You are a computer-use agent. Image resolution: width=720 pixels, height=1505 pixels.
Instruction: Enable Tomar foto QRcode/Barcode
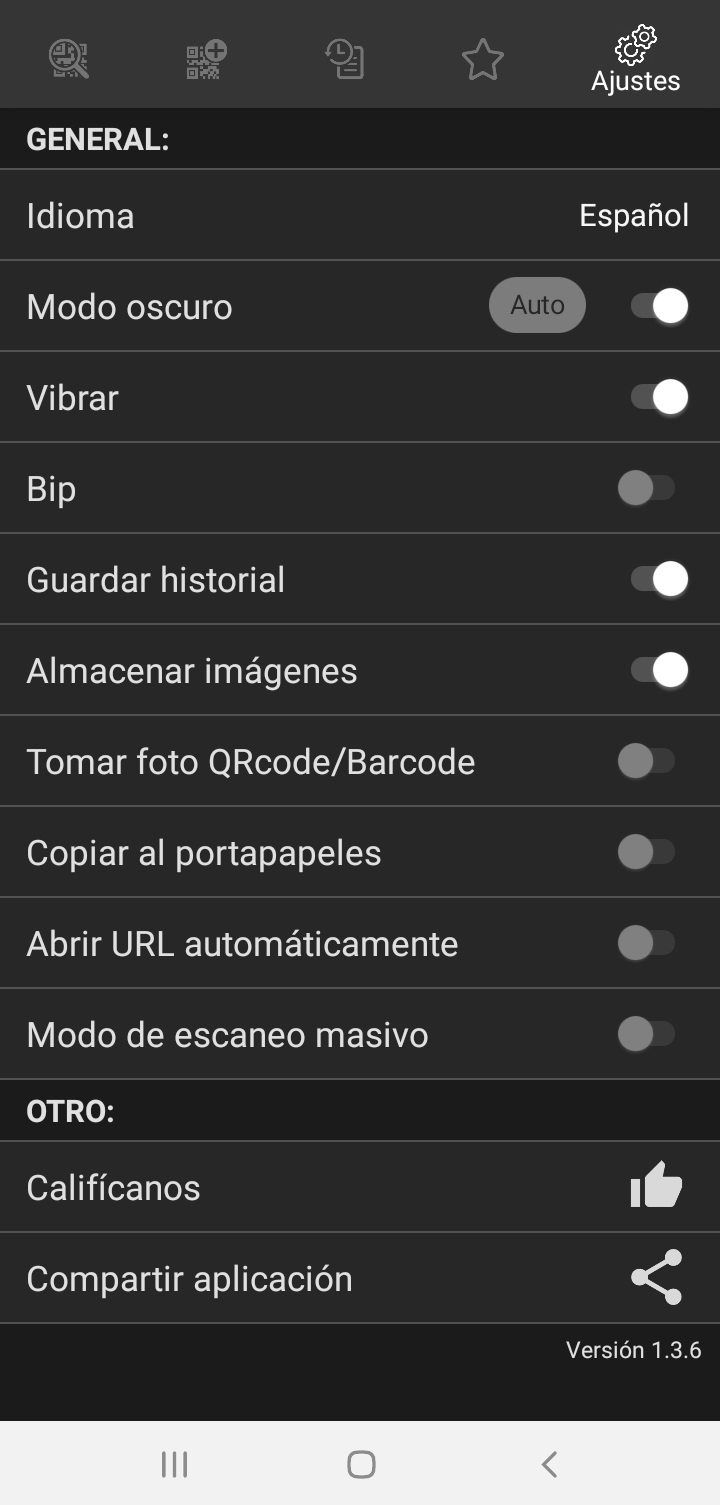point(646,761)
